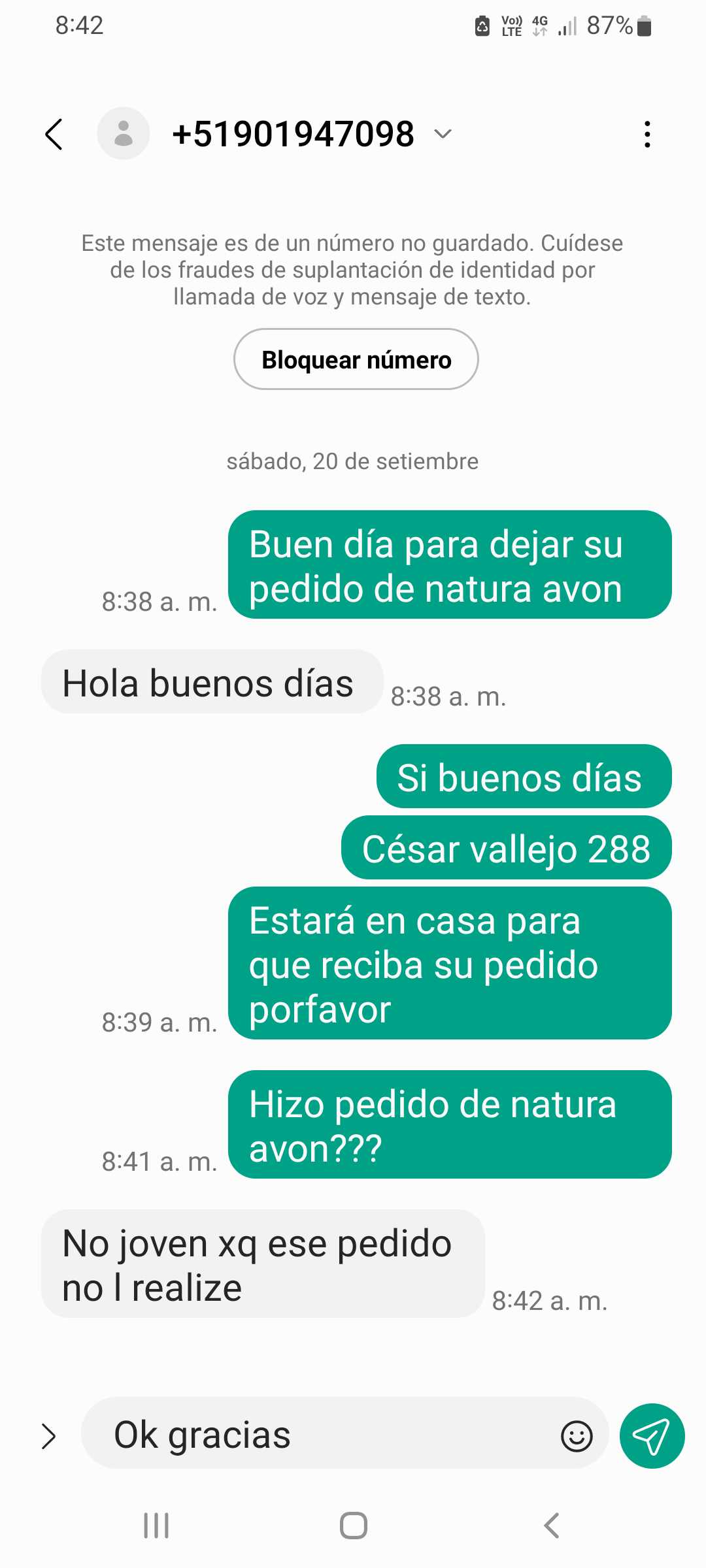Return to the home screen
The image size is (706, 1568).
click(x=353, y=1526)
